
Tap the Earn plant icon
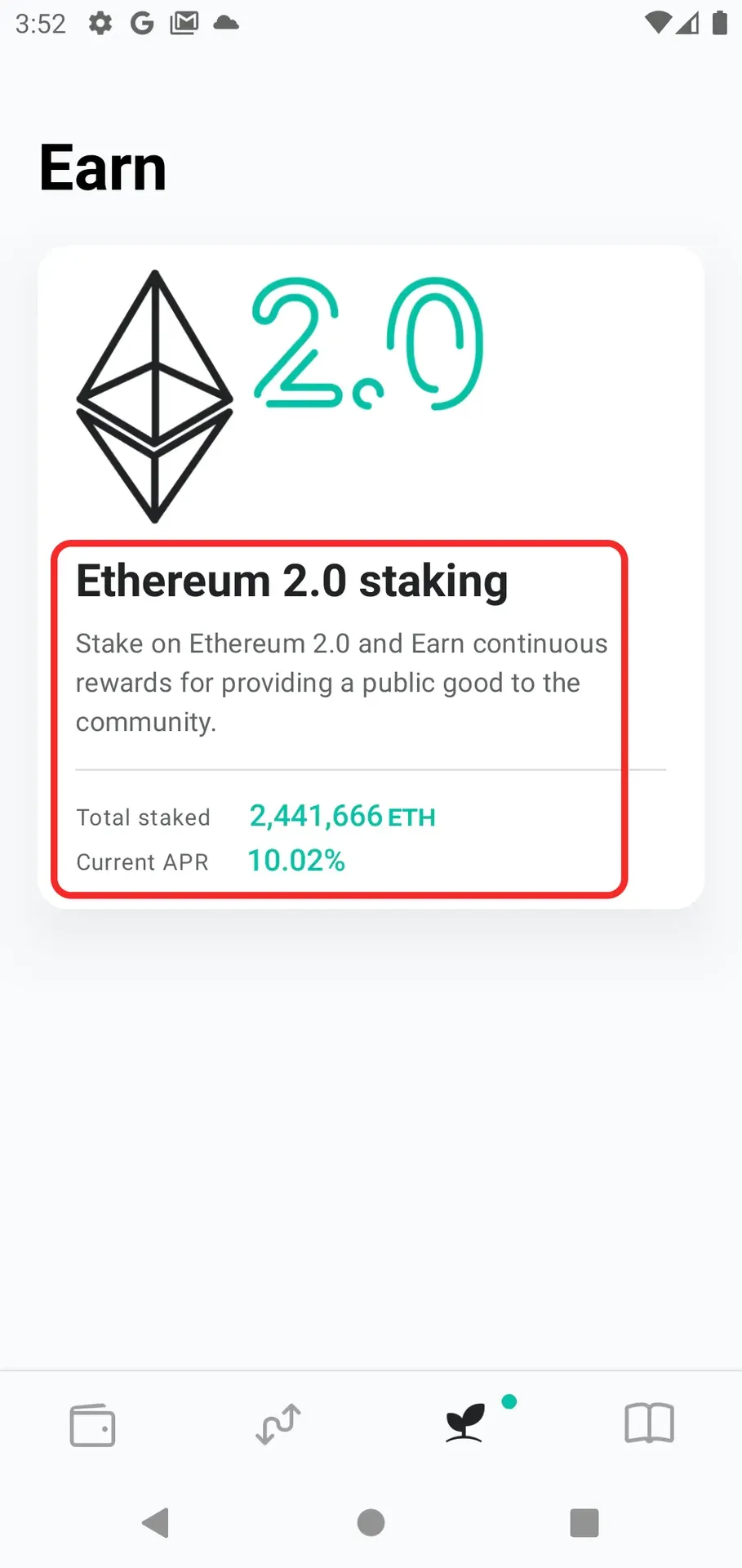464,1425
